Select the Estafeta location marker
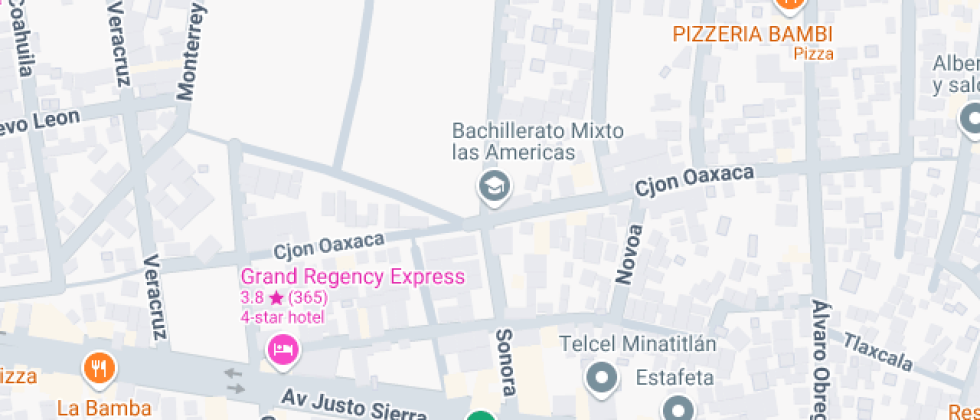Viewport: 980px width, 420px height. click(x=679, y=408)
